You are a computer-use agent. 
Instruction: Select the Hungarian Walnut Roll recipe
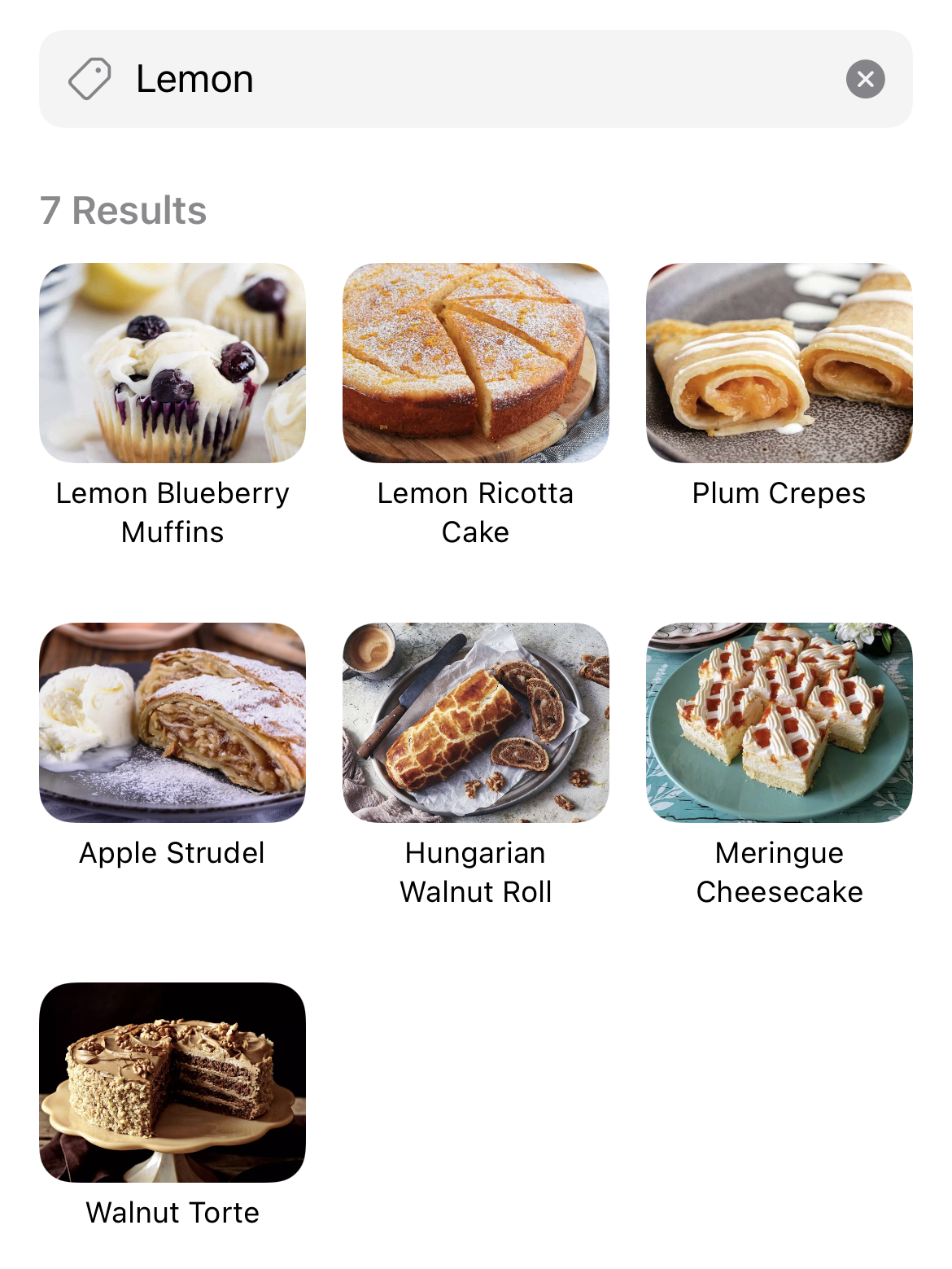(x=475, y=722)
